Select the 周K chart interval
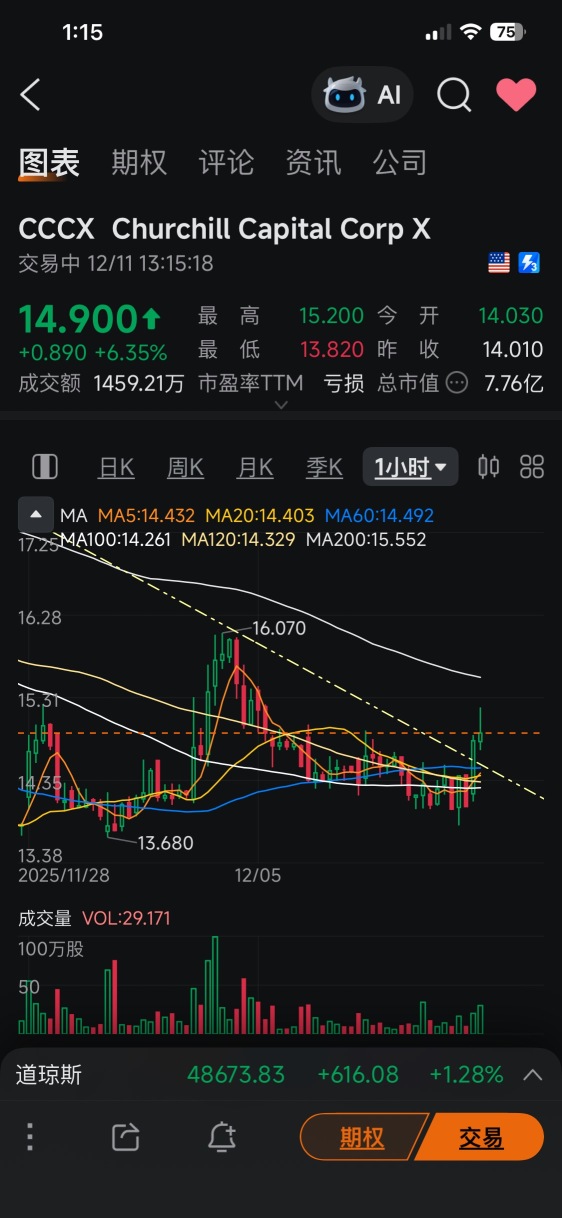This screenshot has width=562, height=1218. click(x=185, y=467)
